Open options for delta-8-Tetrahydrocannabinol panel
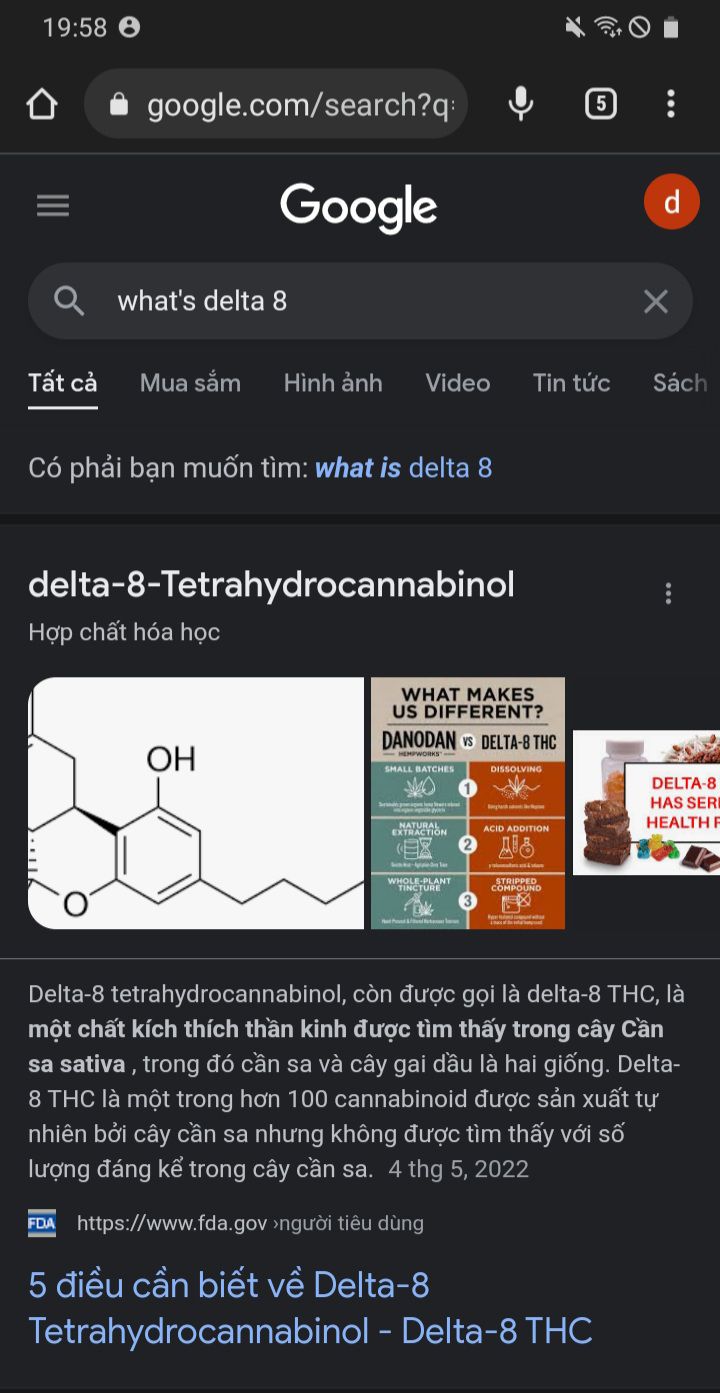This screenshot has width=720, height=1393. pos(669,594)
